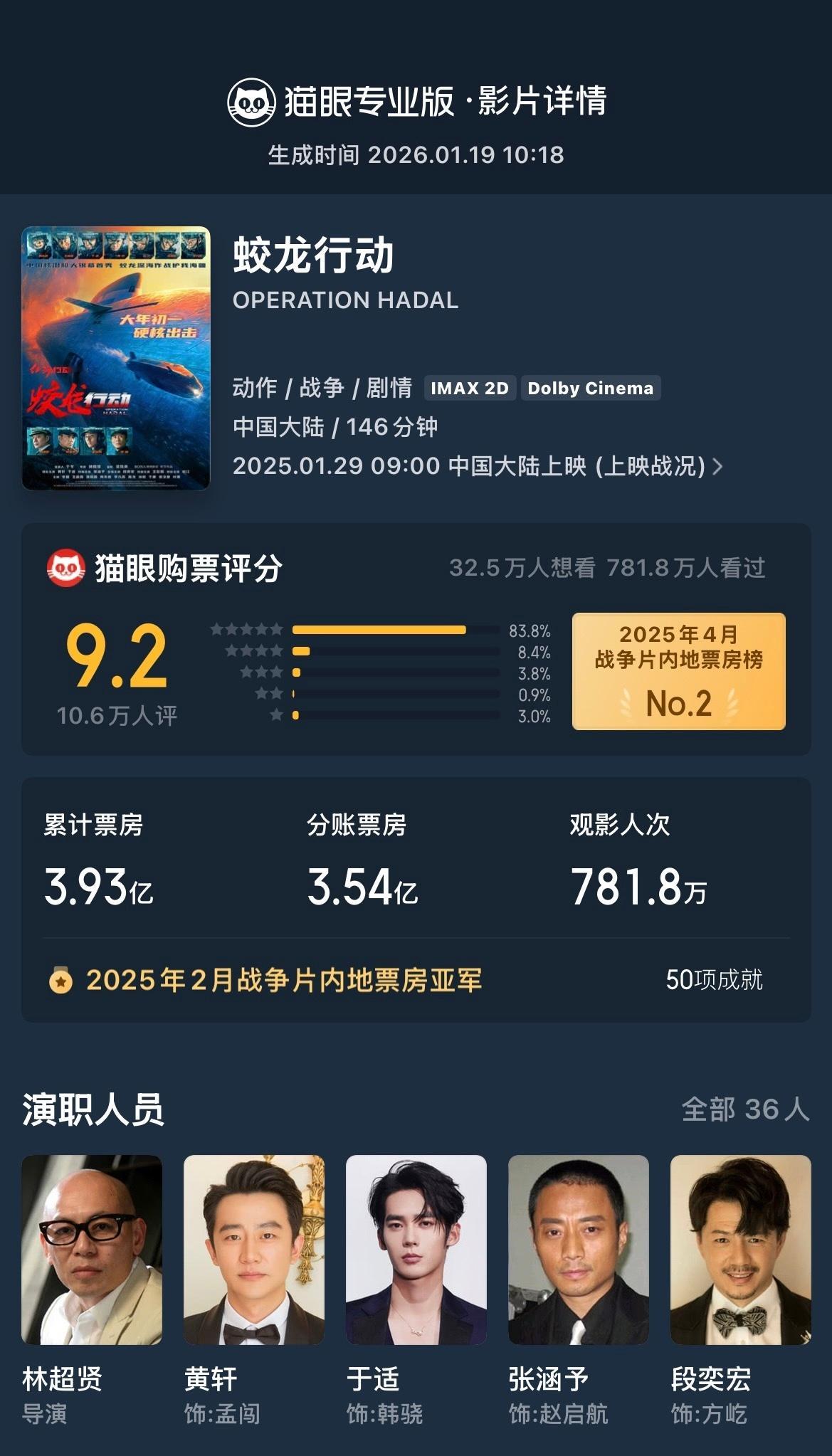The width and height of the screenshot is (832, 1456).
Task: Click the medal icon next to 票房亚军 achievement
Action: [x=62, y=981]
